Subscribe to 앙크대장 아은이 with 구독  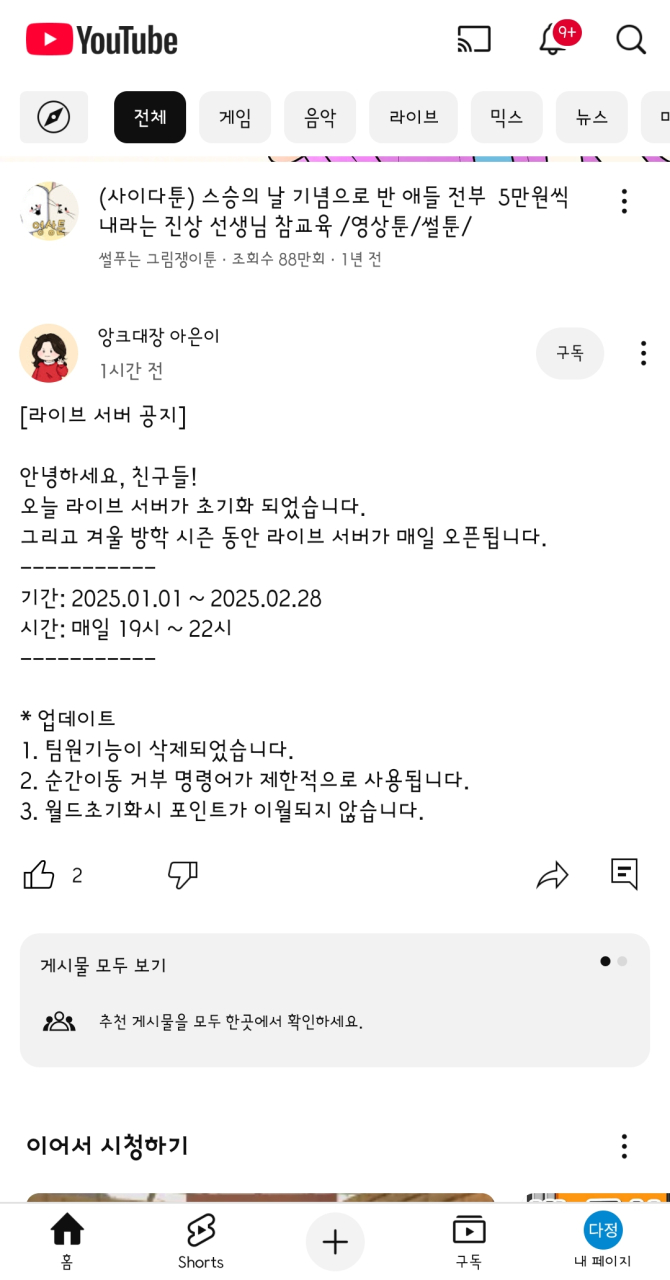point(570,353)
